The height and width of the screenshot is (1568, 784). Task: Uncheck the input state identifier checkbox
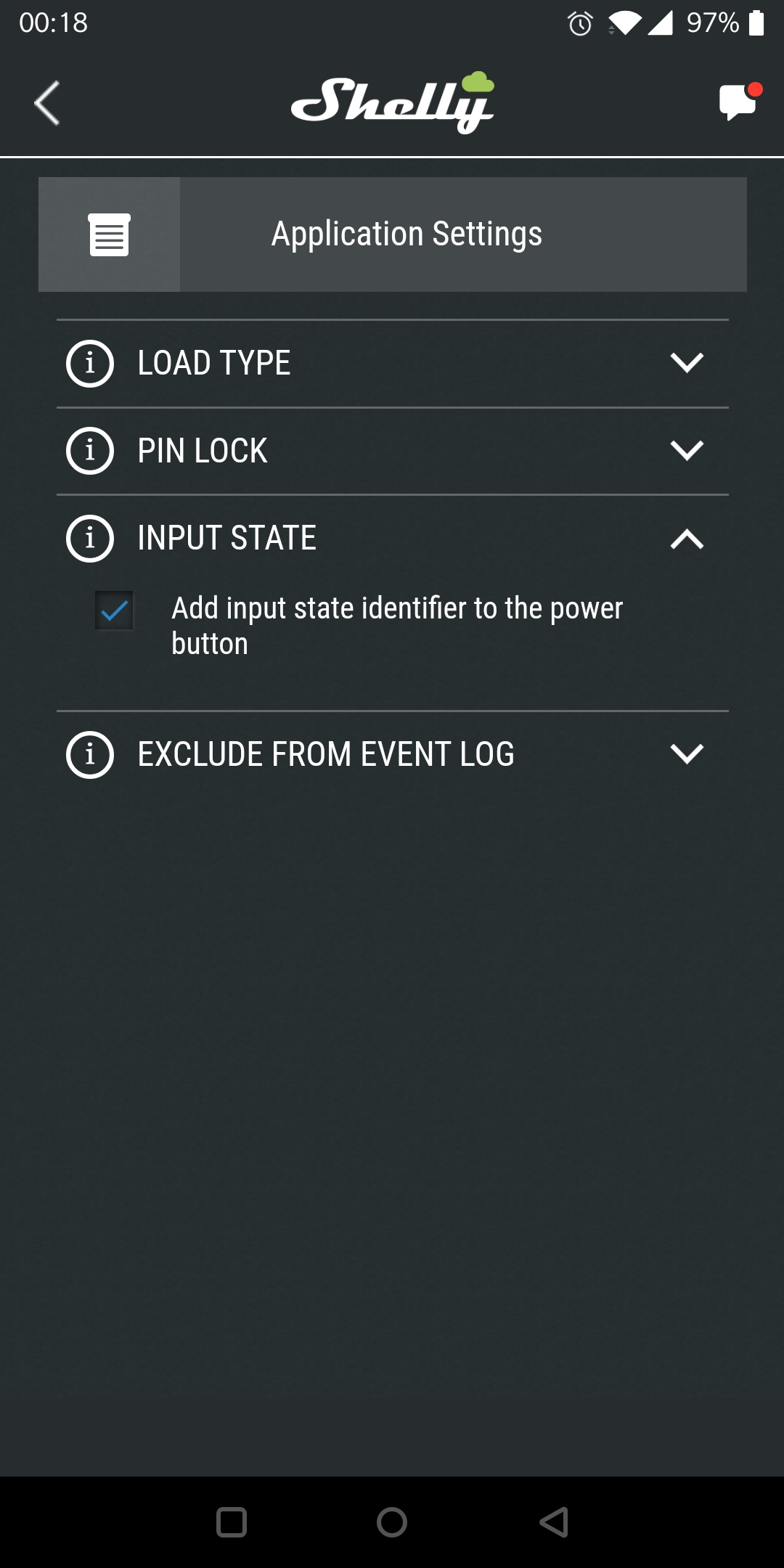click(x=115, y=611)
